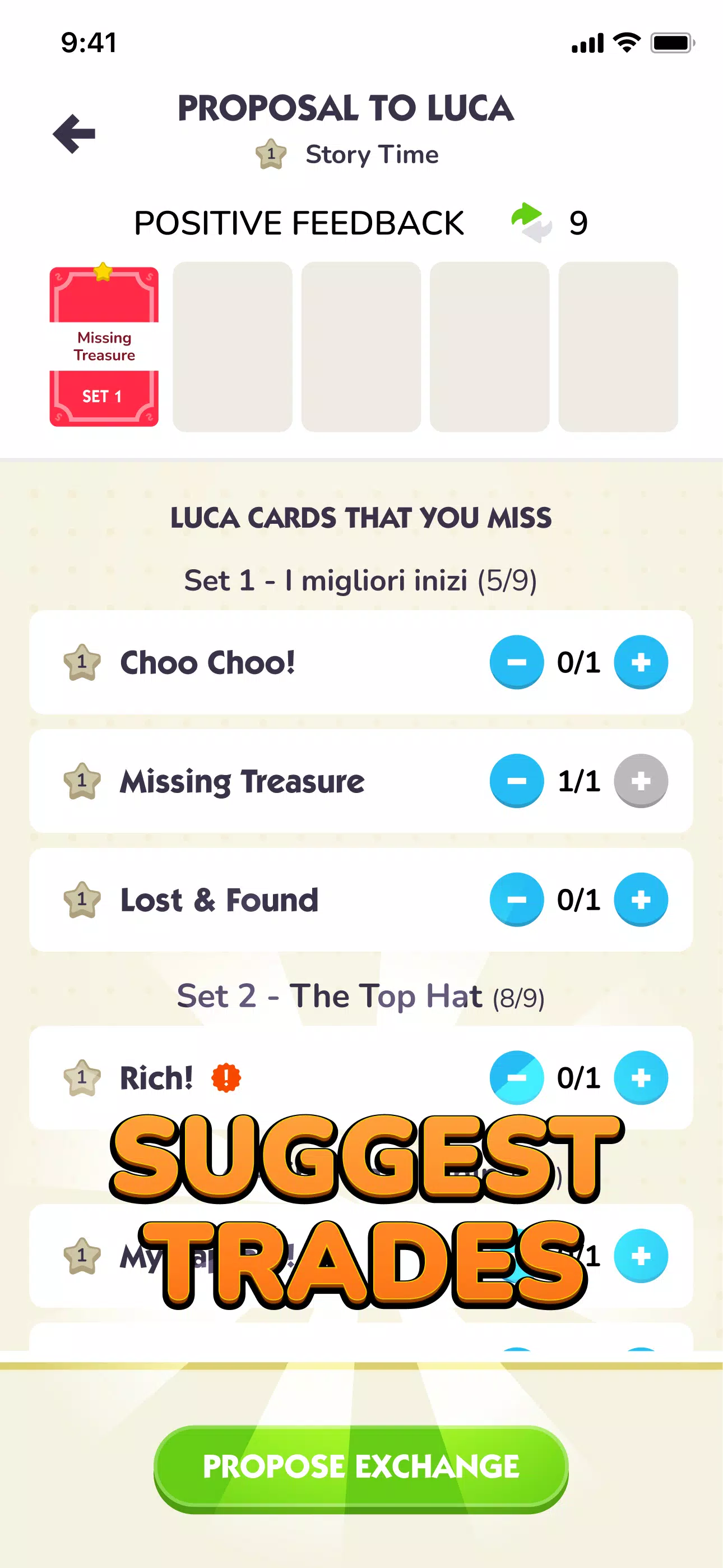Increase the Lost & Found card count

(x=640, y=899)
